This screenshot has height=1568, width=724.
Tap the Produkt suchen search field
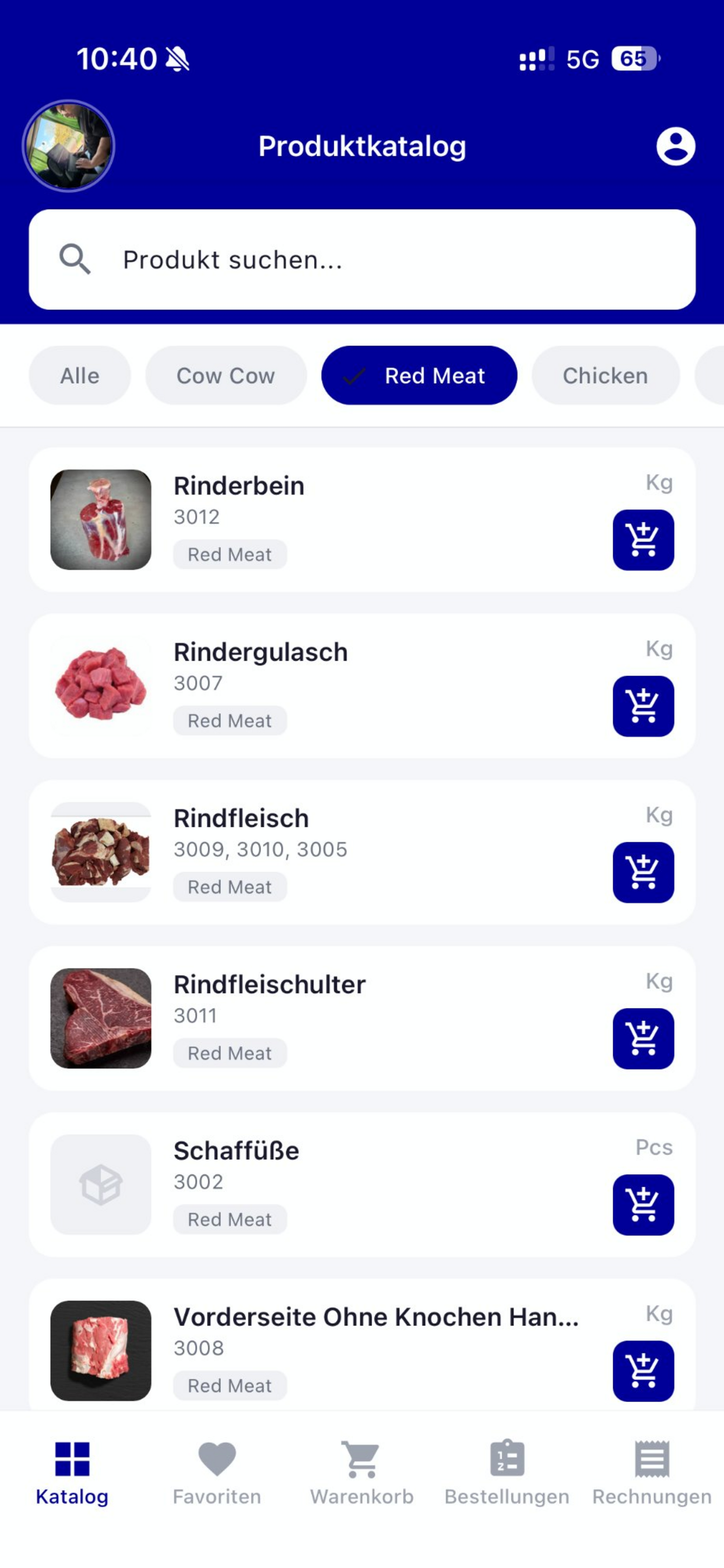point(362,260)
